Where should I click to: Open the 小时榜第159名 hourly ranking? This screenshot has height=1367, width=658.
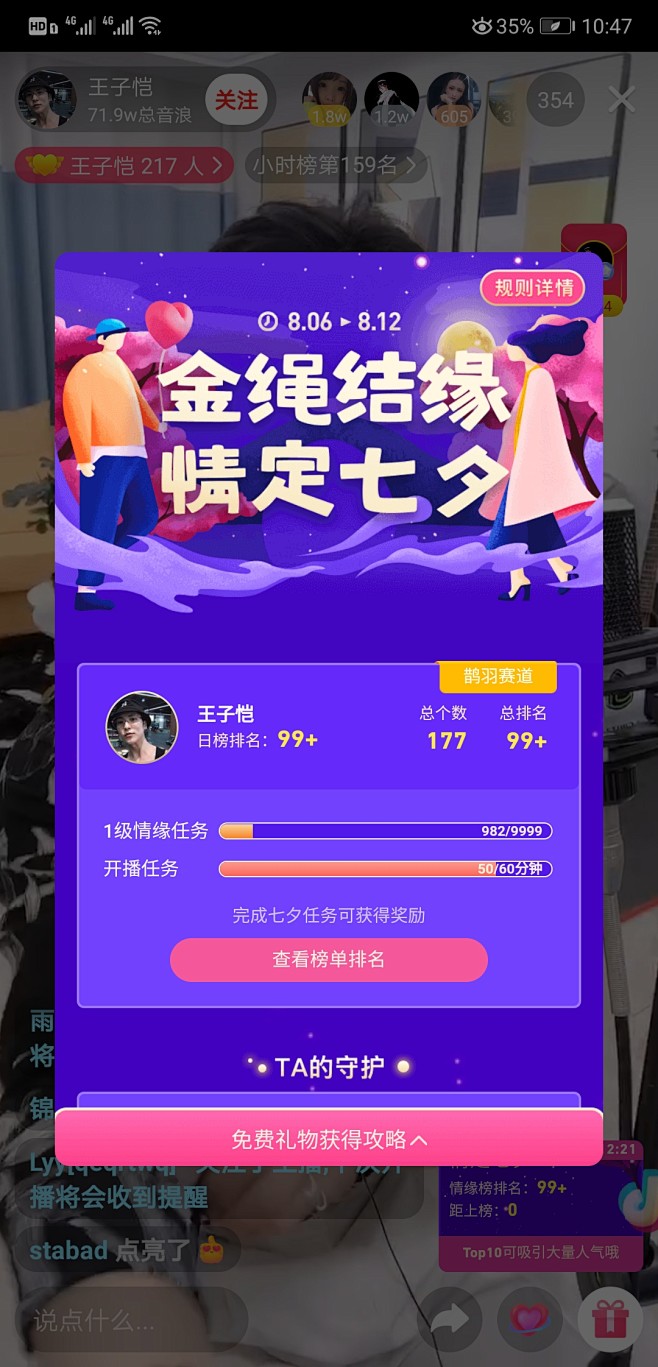coord(334,165)
